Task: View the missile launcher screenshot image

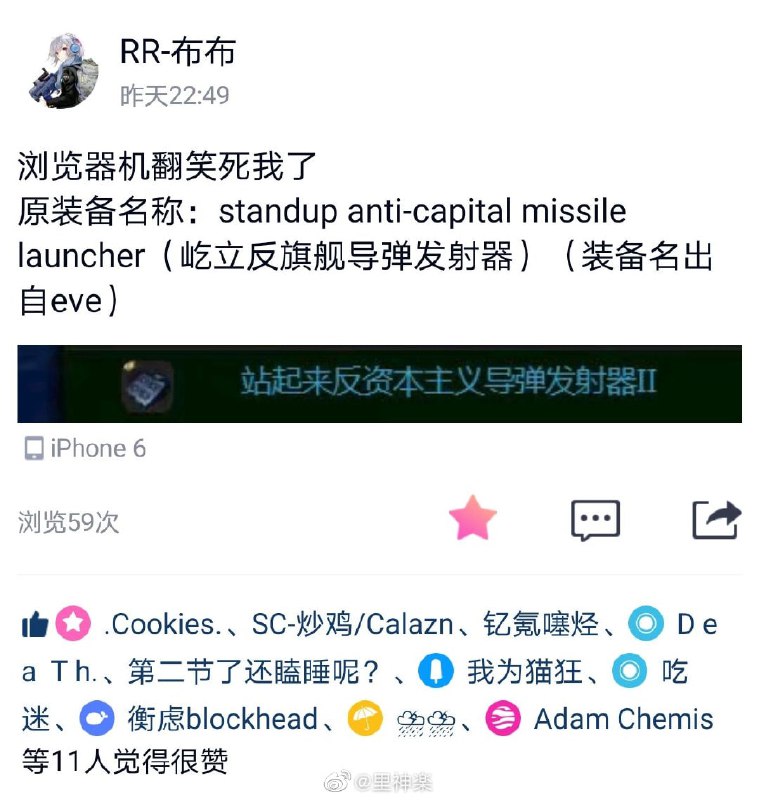Action: (379, 384)
